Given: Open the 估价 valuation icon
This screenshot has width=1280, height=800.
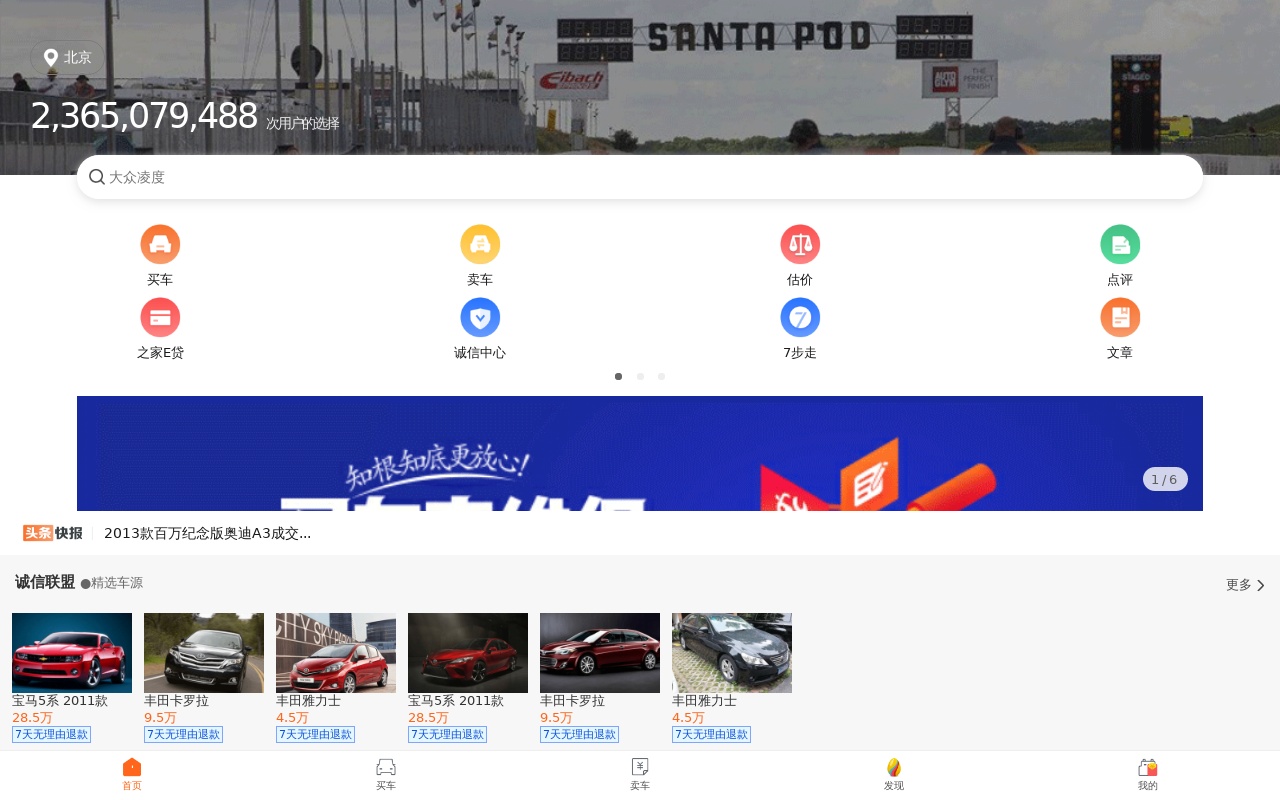Looking at the screenshot, I should pyautogui.click(x=800, y=245).
